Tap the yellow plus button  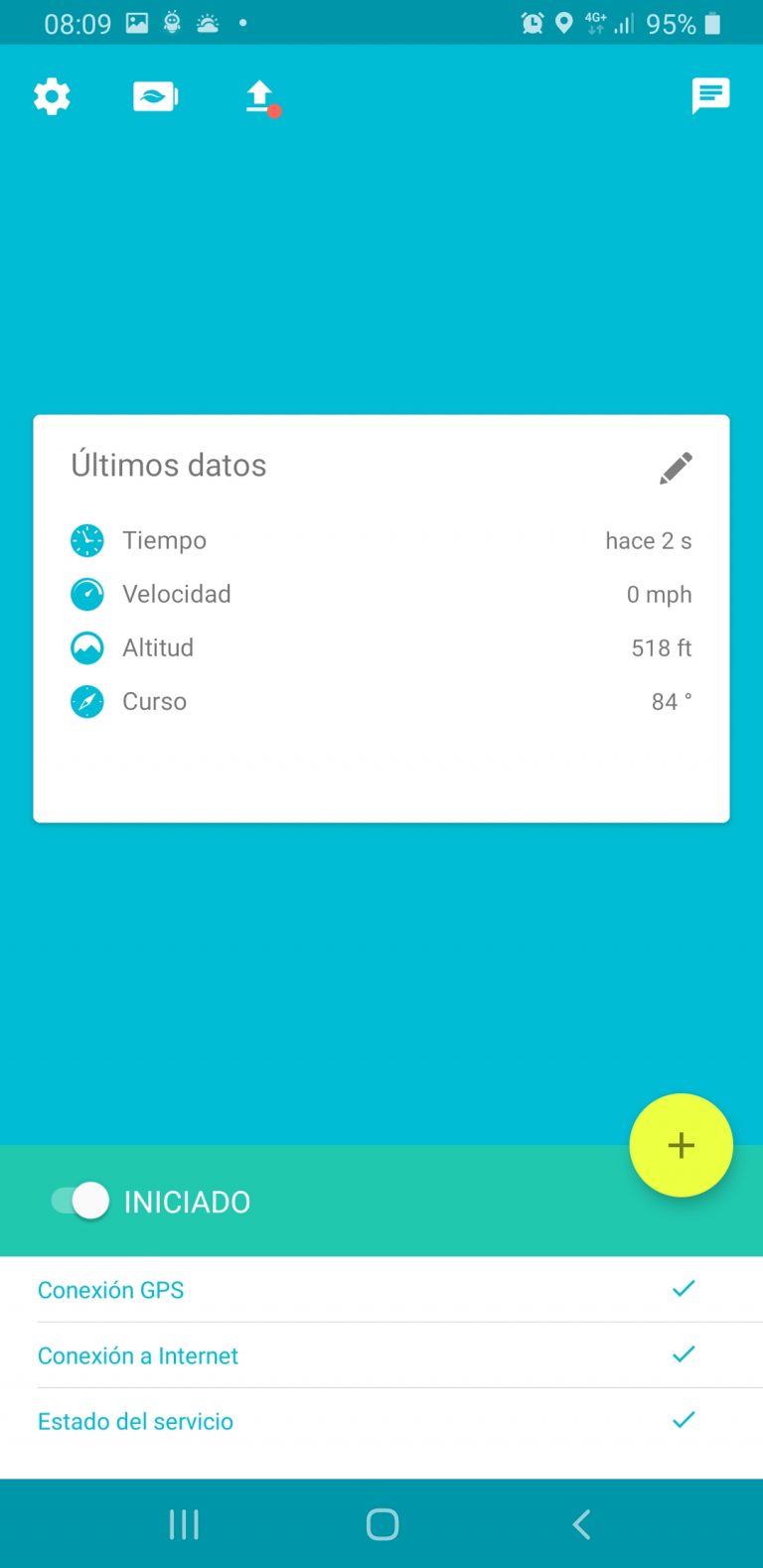click(681, 1145)
